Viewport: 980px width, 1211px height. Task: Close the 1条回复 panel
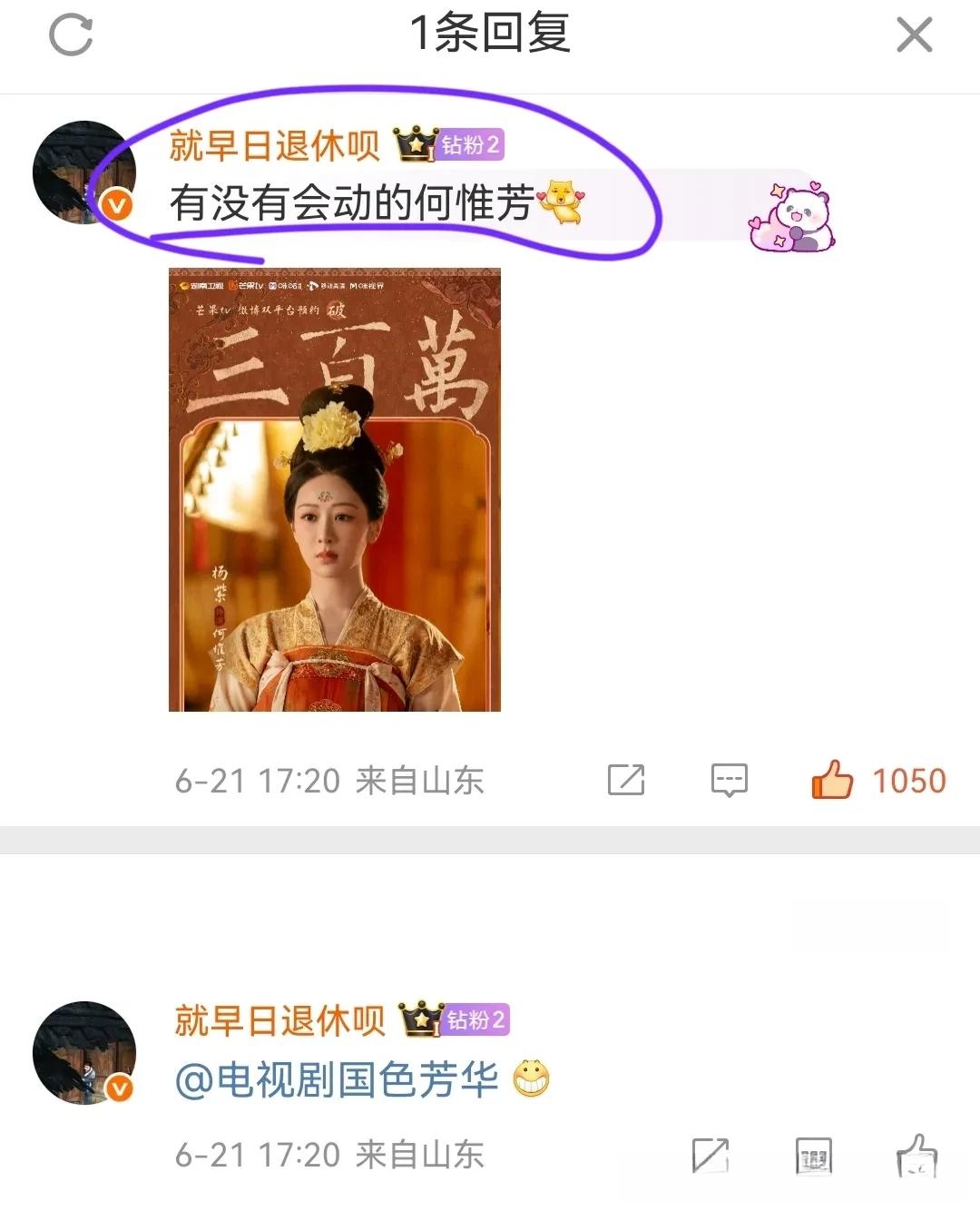pos(914,35)
